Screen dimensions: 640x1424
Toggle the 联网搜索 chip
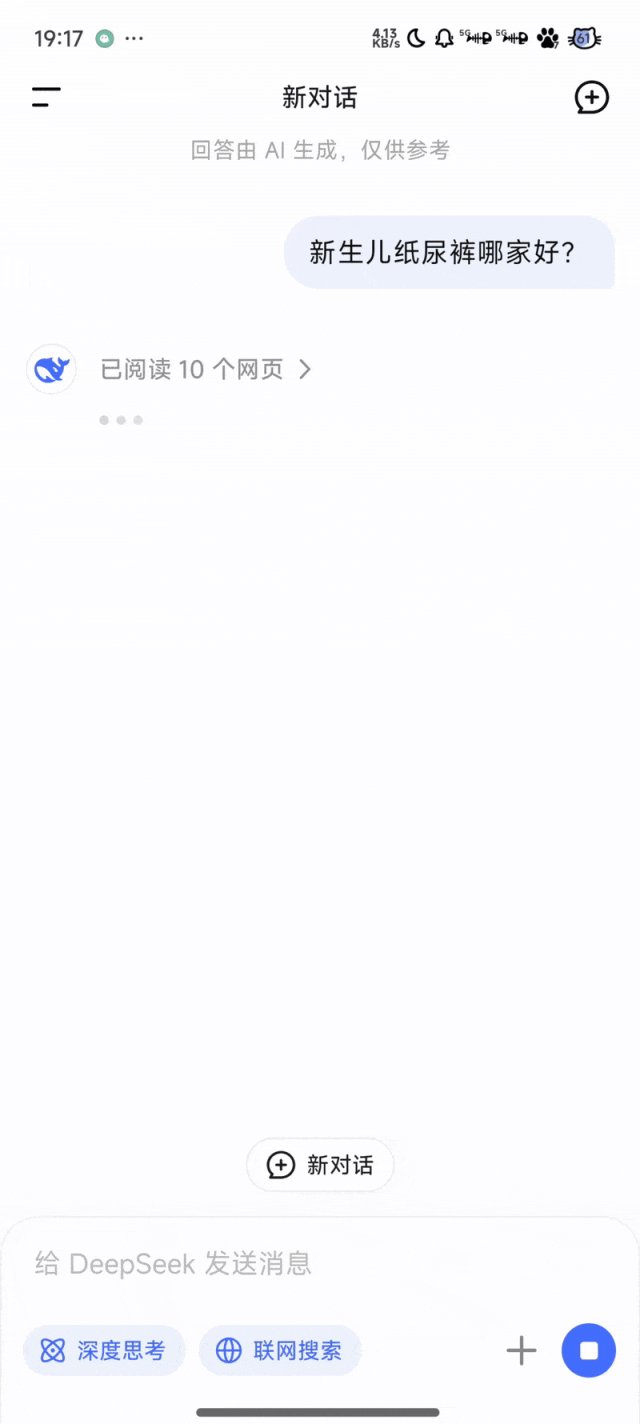click(x=280, y=1351)
